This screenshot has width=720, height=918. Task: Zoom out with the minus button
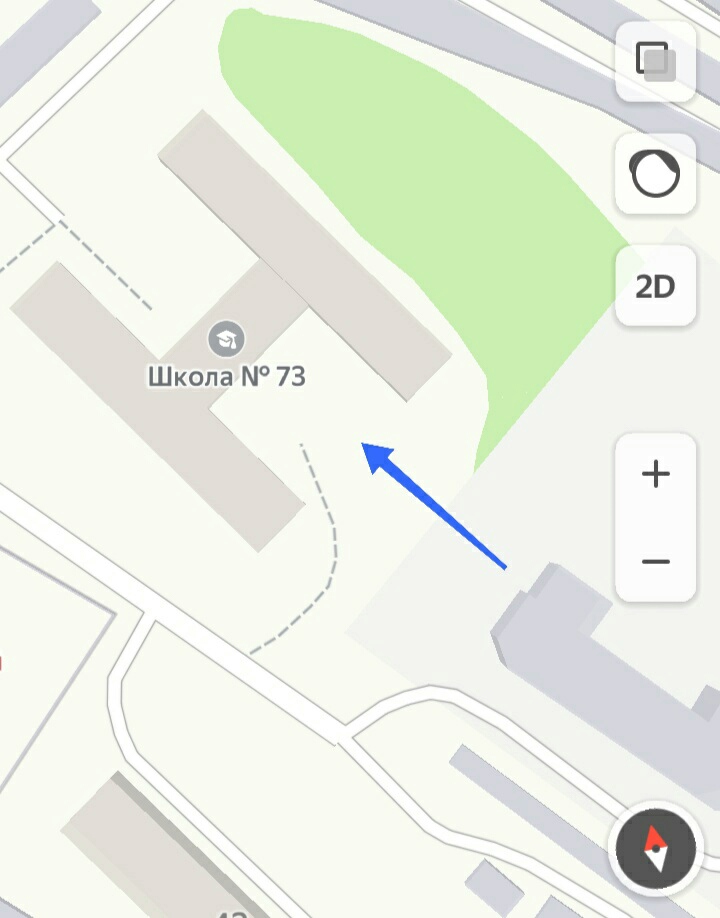click(656, 562)
